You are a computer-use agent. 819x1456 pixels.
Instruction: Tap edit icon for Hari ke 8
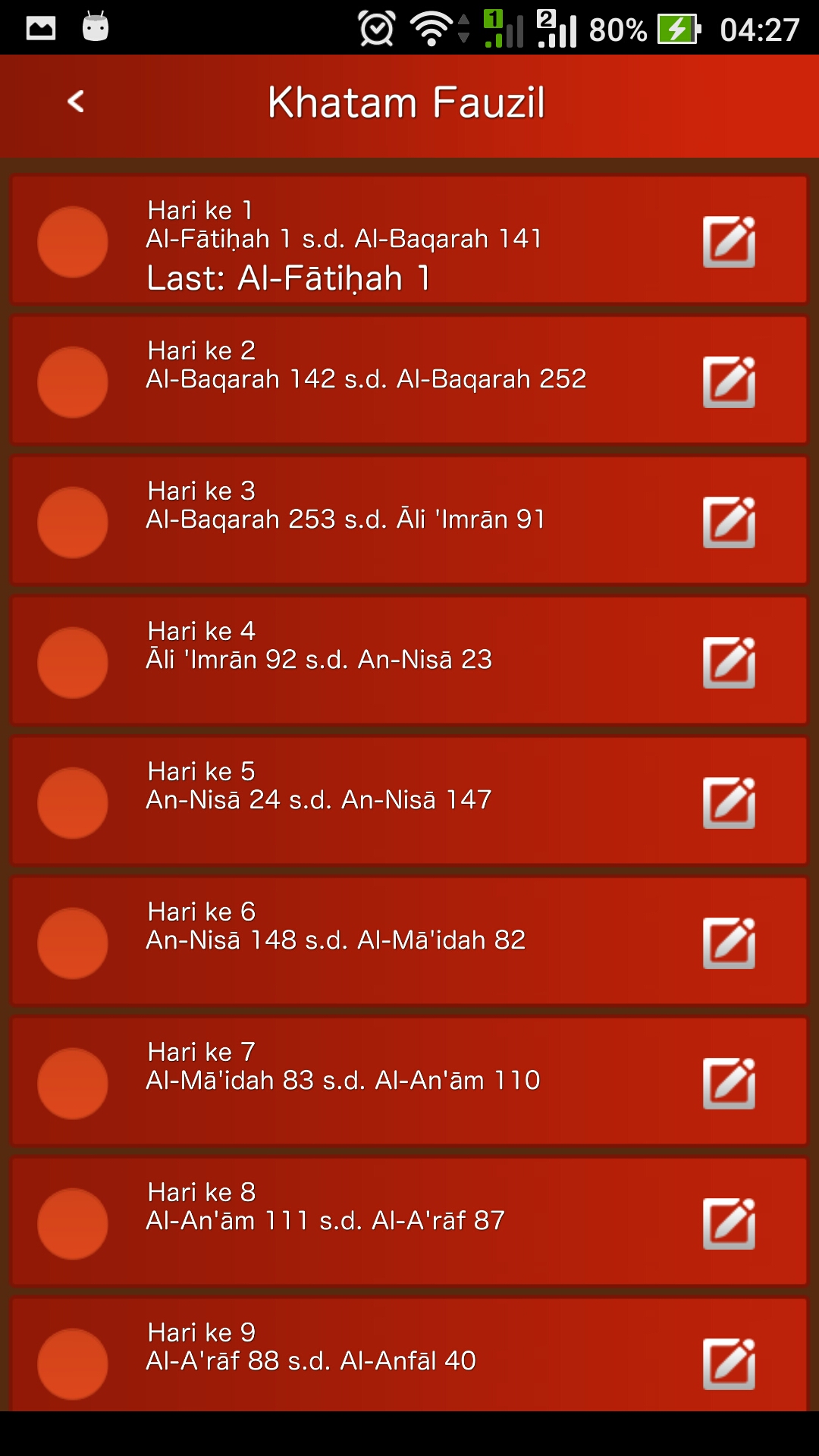coord(728,1224)
